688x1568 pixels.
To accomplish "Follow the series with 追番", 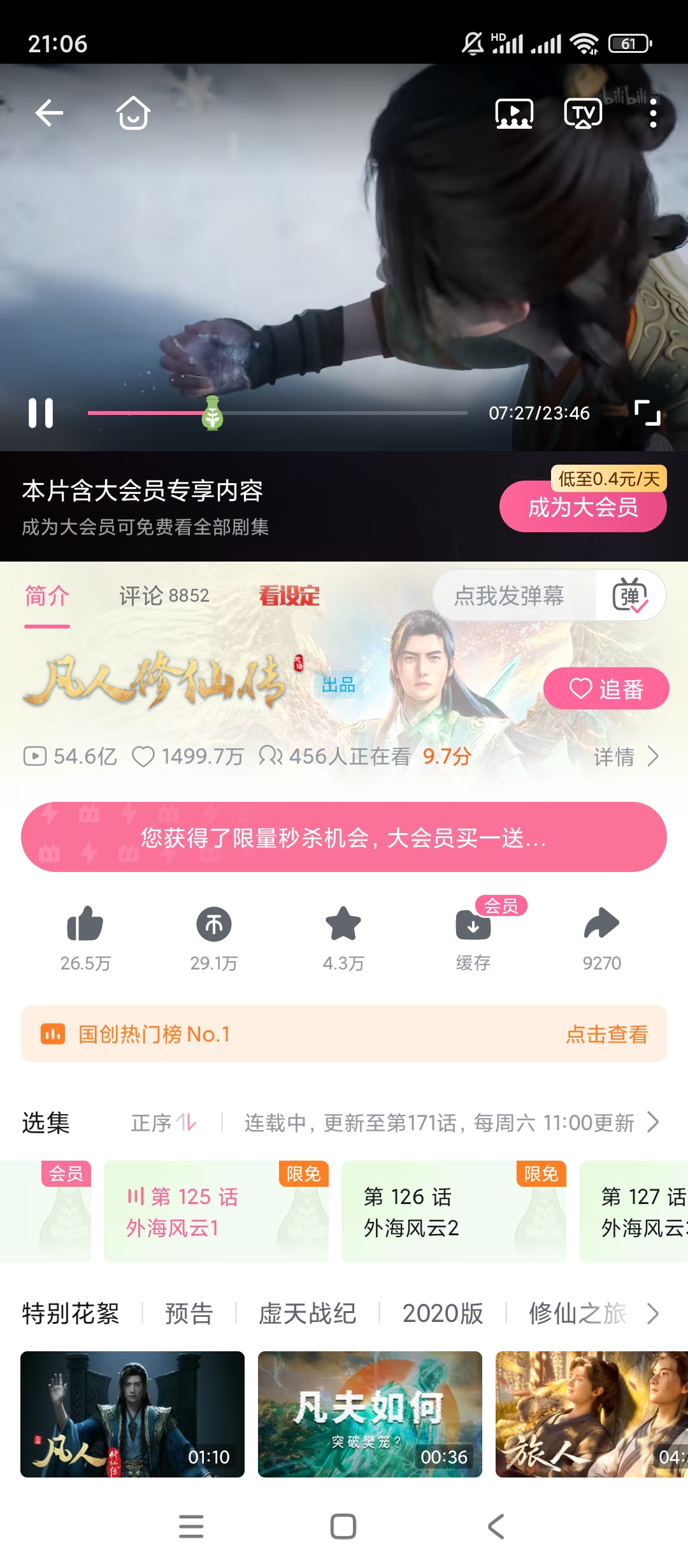I will [606, 688].
